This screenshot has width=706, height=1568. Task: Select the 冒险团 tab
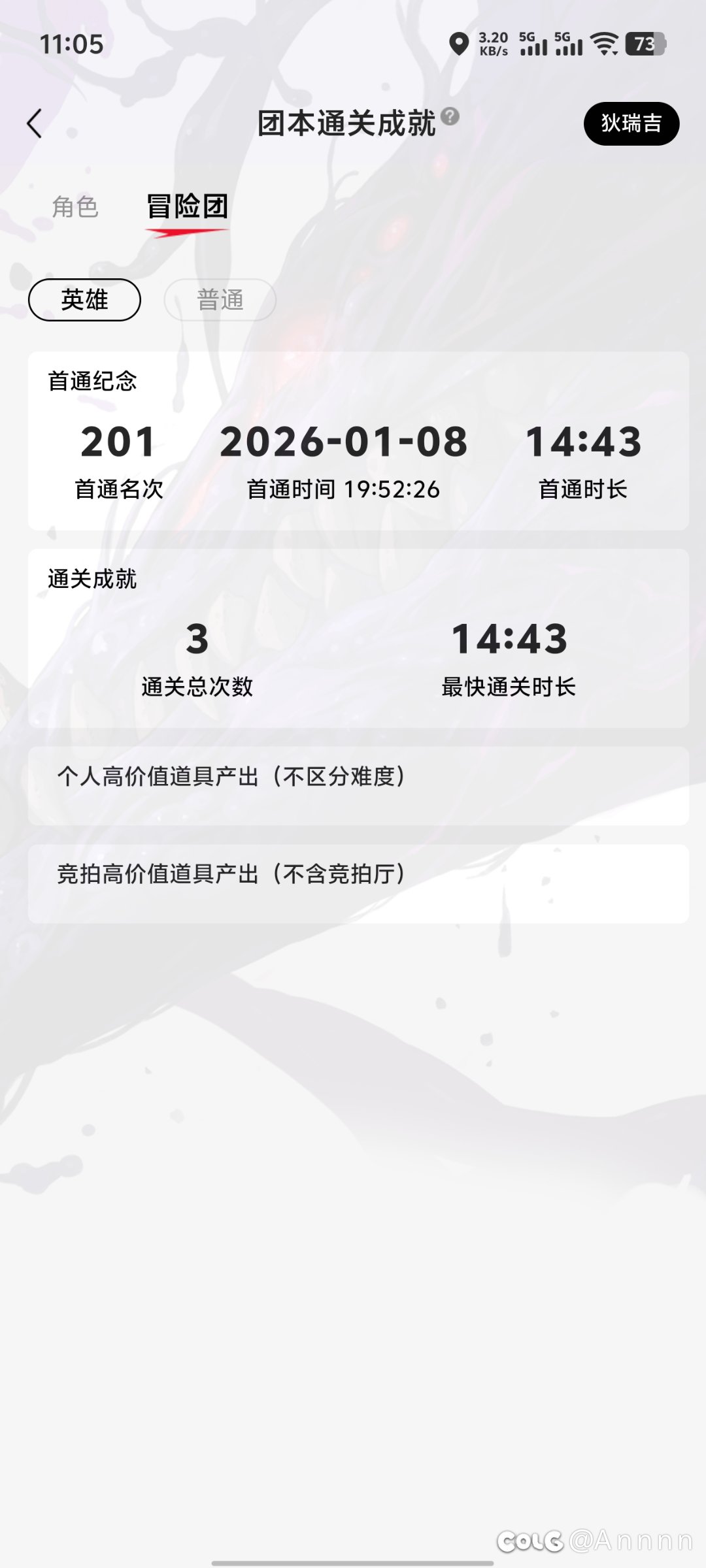tap(187, 207)
